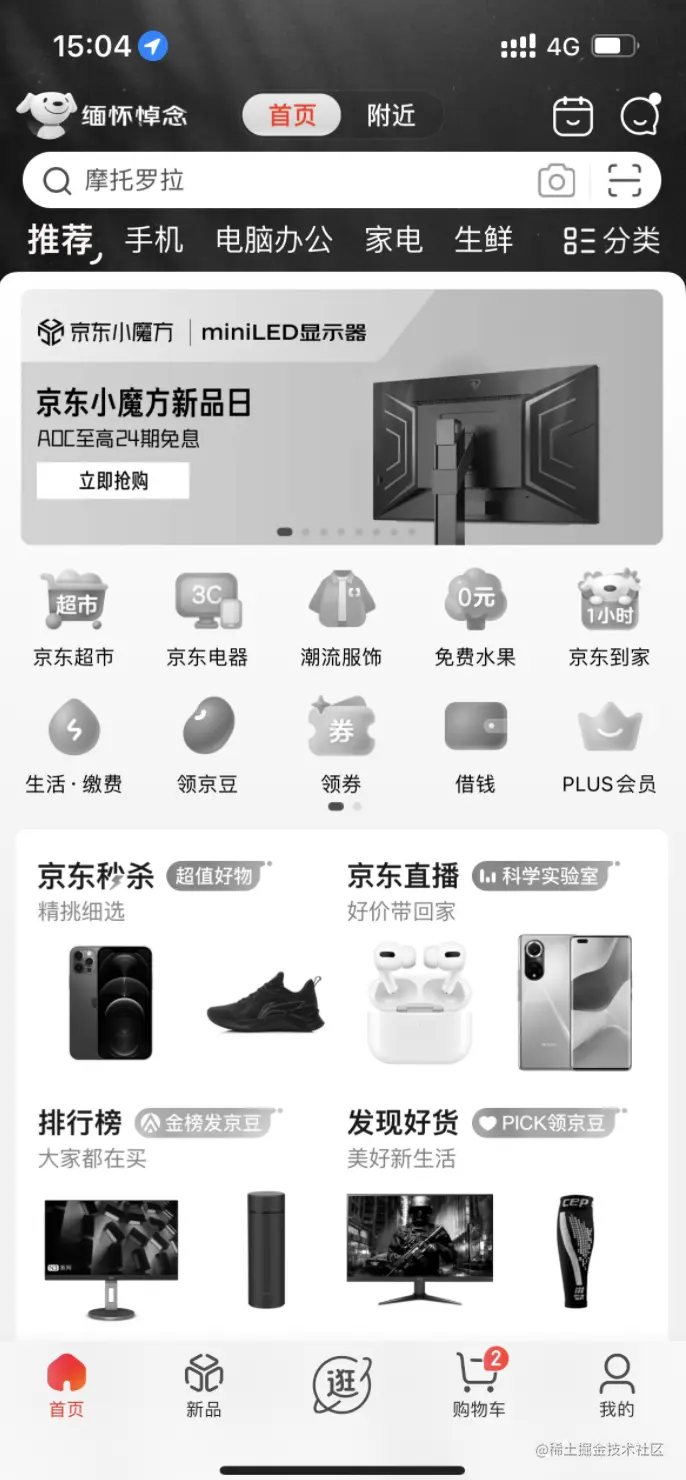Open the 购物车 cart tab
The height and width of the screenshot is (1480, 686).
point(478,1386)
